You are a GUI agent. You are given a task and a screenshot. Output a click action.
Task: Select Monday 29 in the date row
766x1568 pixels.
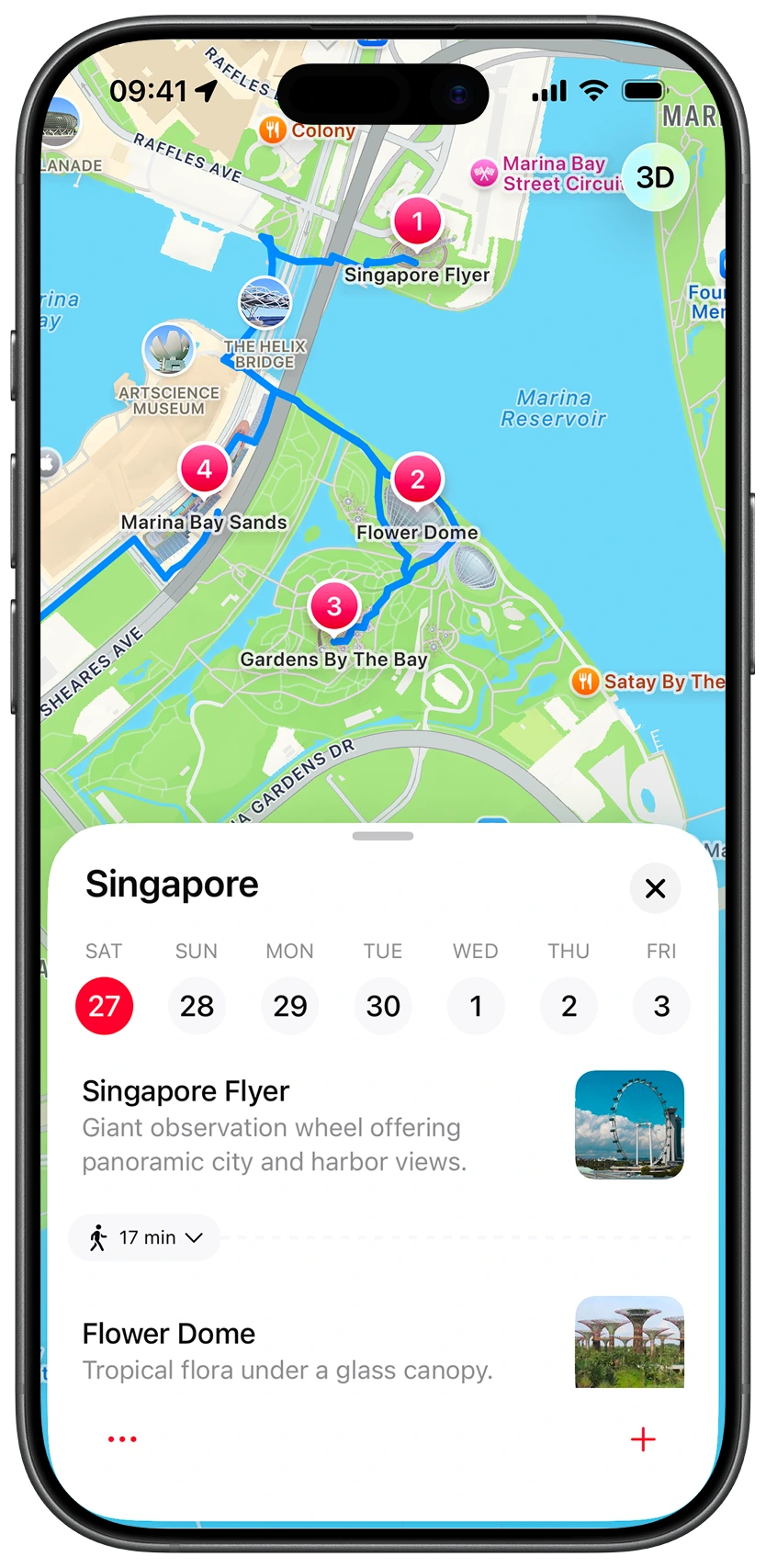290,1006
